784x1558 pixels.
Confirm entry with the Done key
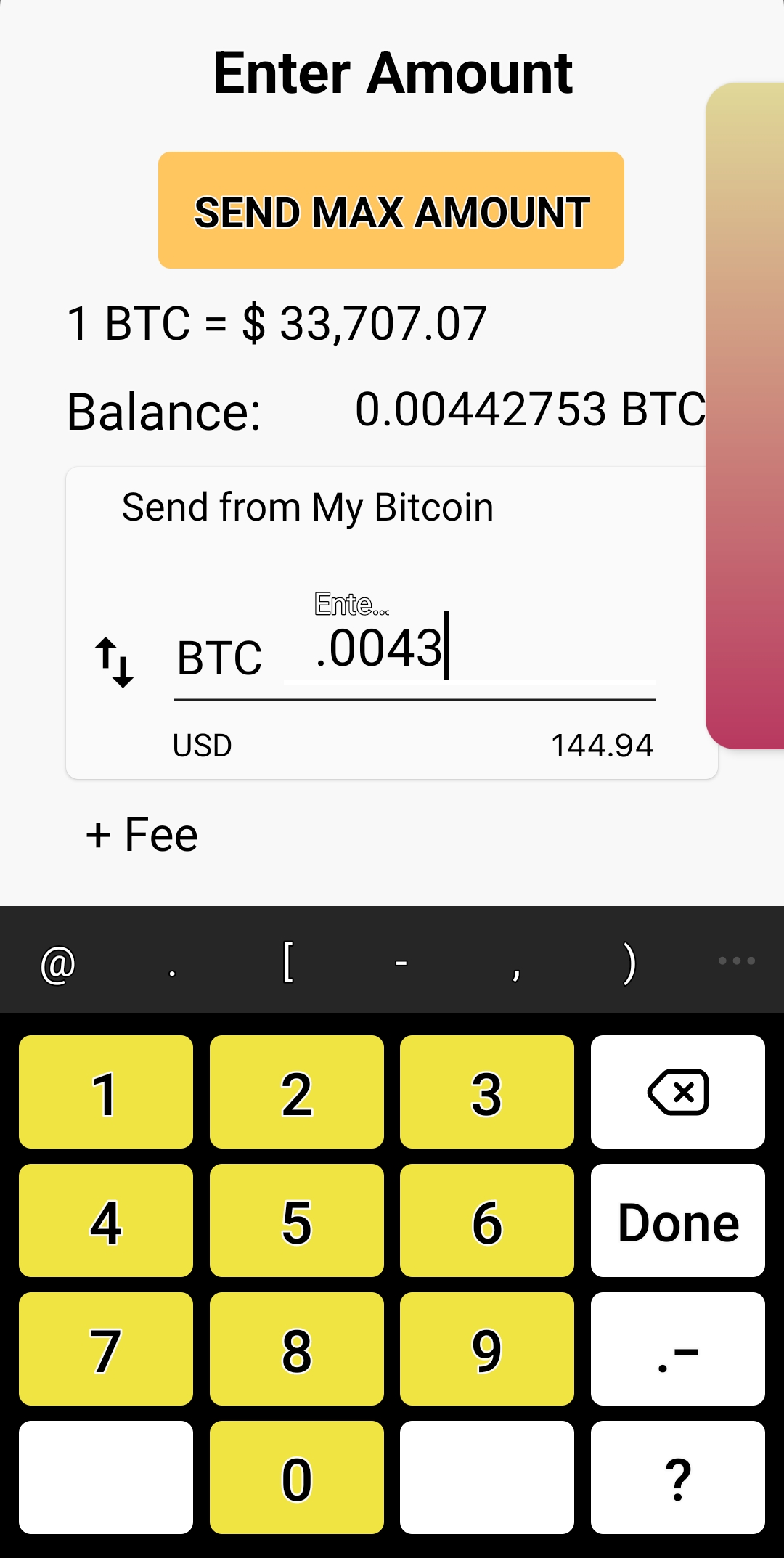(677, 1220)
